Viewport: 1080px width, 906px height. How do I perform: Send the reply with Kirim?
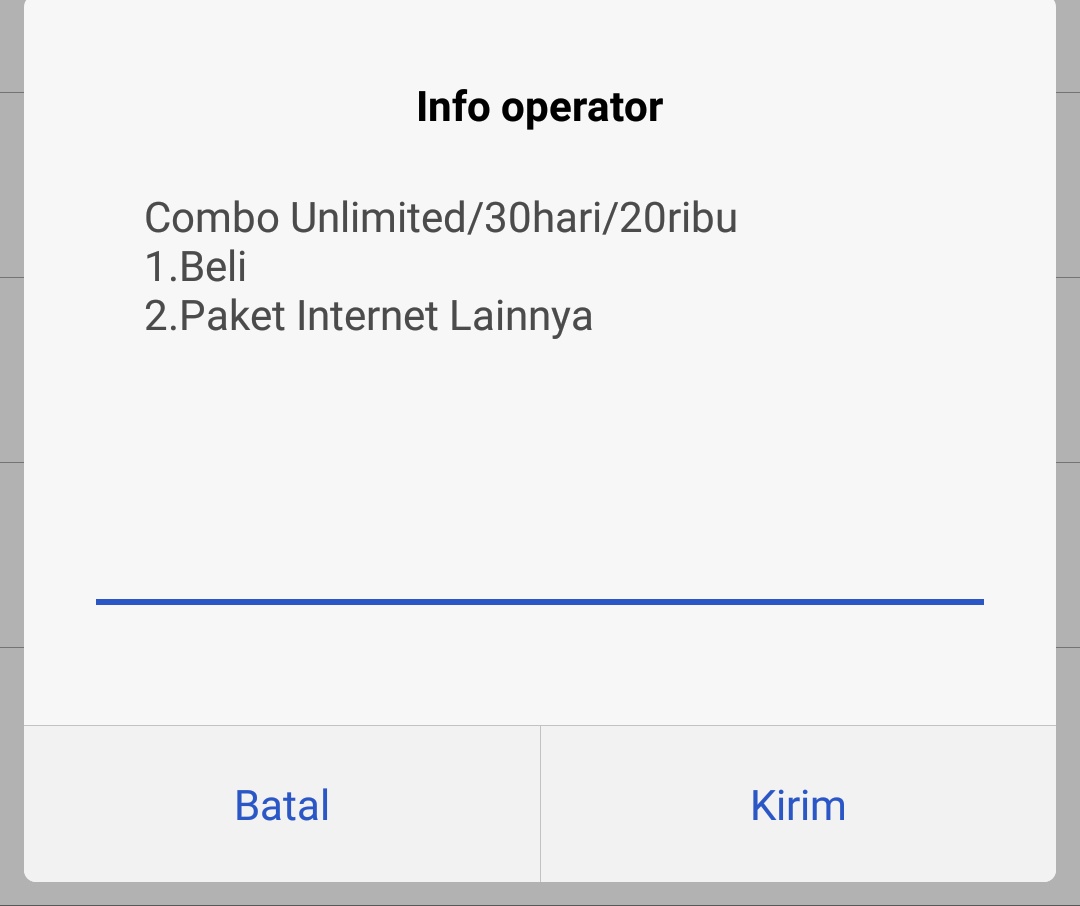pos(798,804)
